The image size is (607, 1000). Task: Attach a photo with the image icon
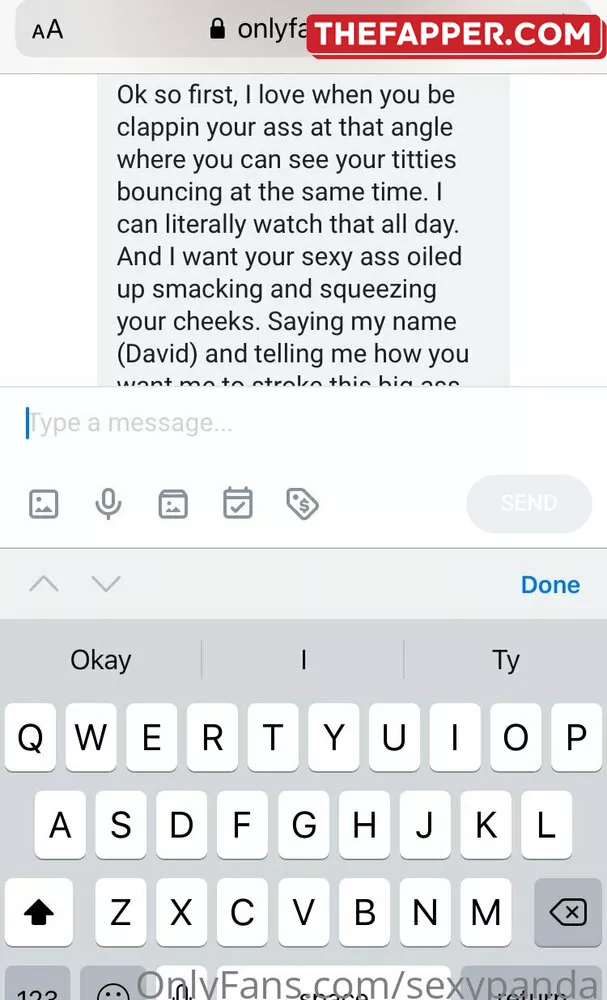[44, 503]
